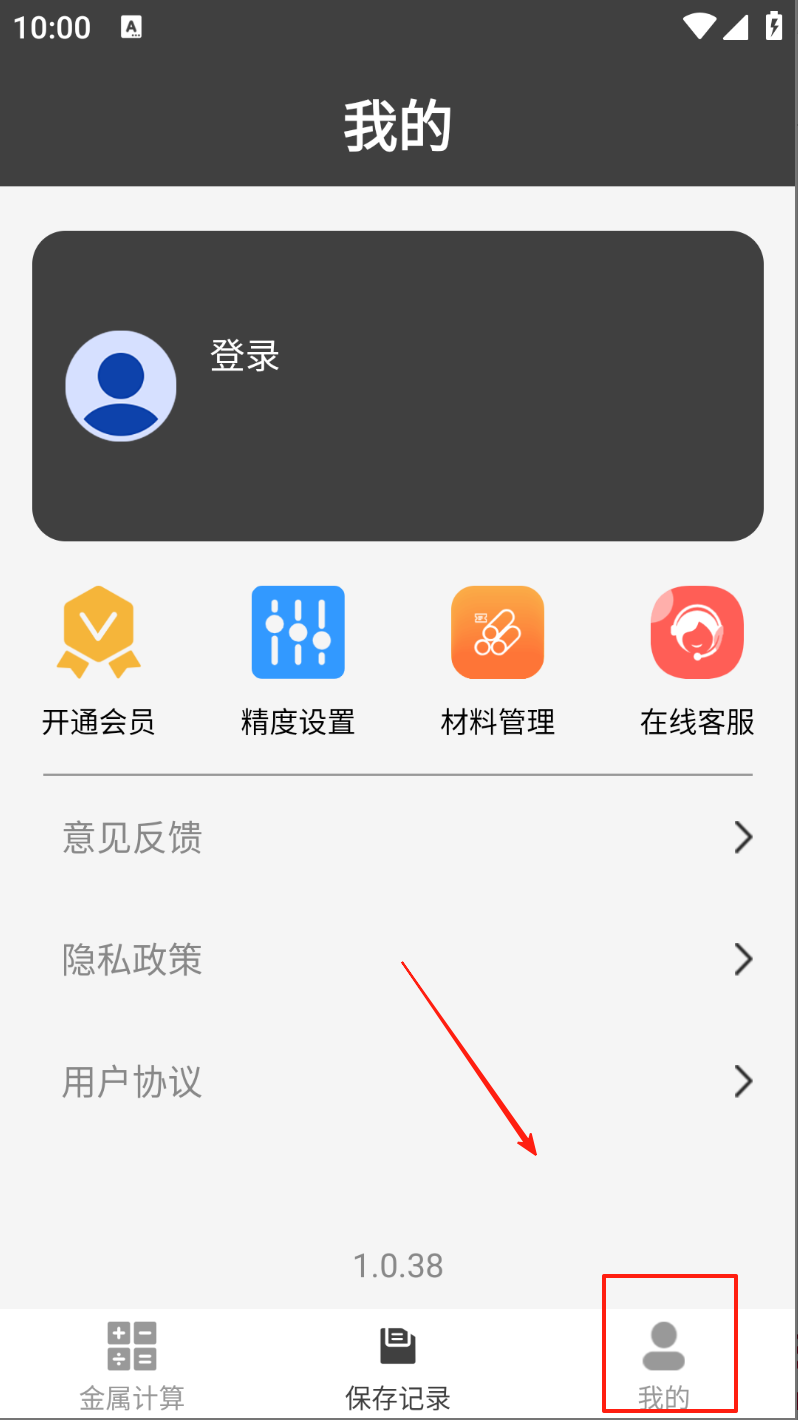The height and width of the screenshot is (1420, 798).
Task: View the 隐私政策 page
Action: [x=398, y=959]
